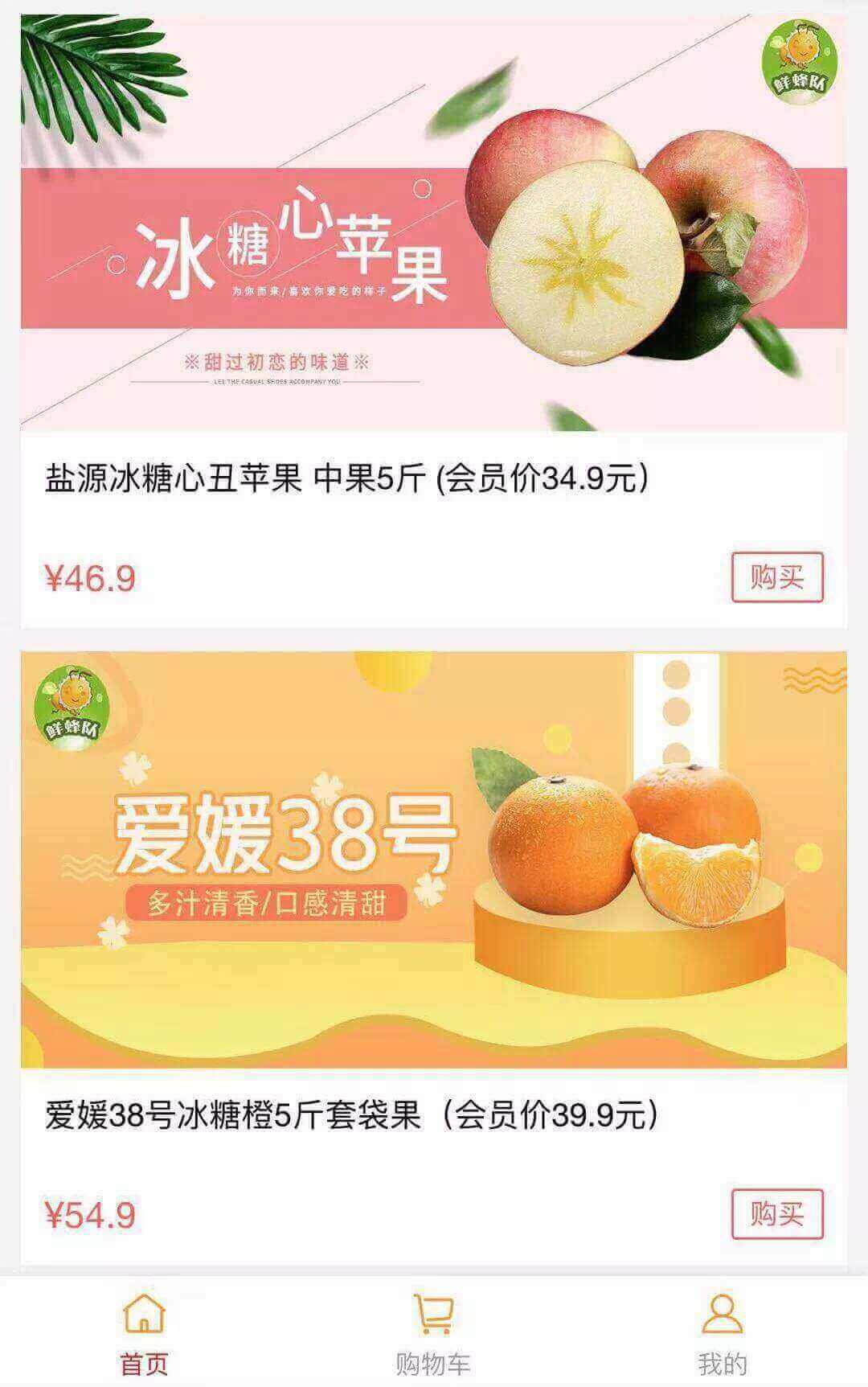Tap 购买 for 爱媛38号冰糖橙
Screen dimensions: 868x1387
pyautogui.click(x=777, y=1213)
